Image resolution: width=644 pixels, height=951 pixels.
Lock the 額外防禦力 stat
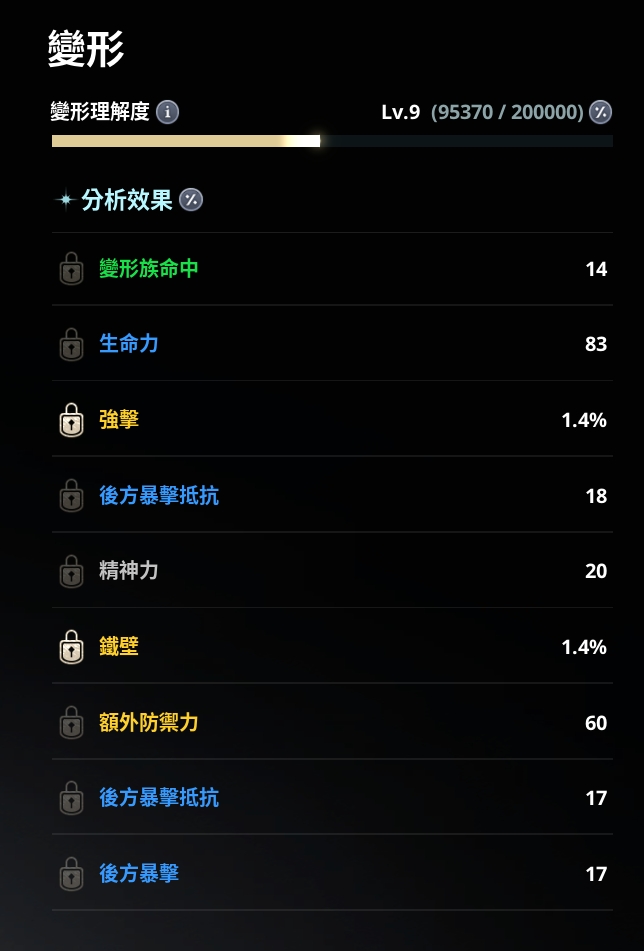click(71, 723)
